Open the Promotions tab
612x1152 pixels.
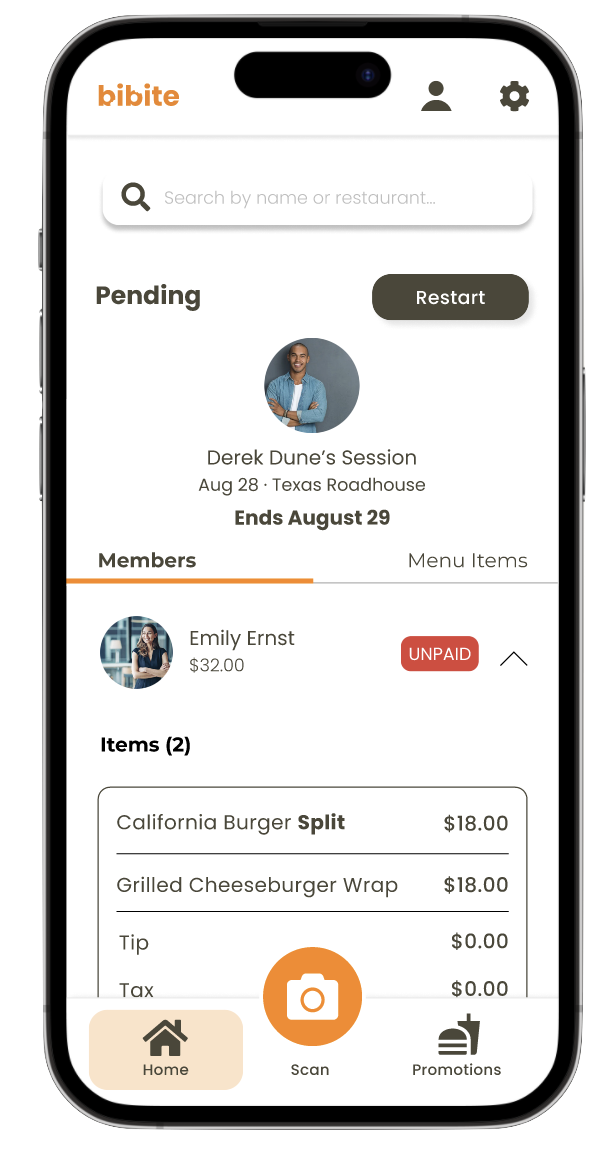(x=457, y=1047)
